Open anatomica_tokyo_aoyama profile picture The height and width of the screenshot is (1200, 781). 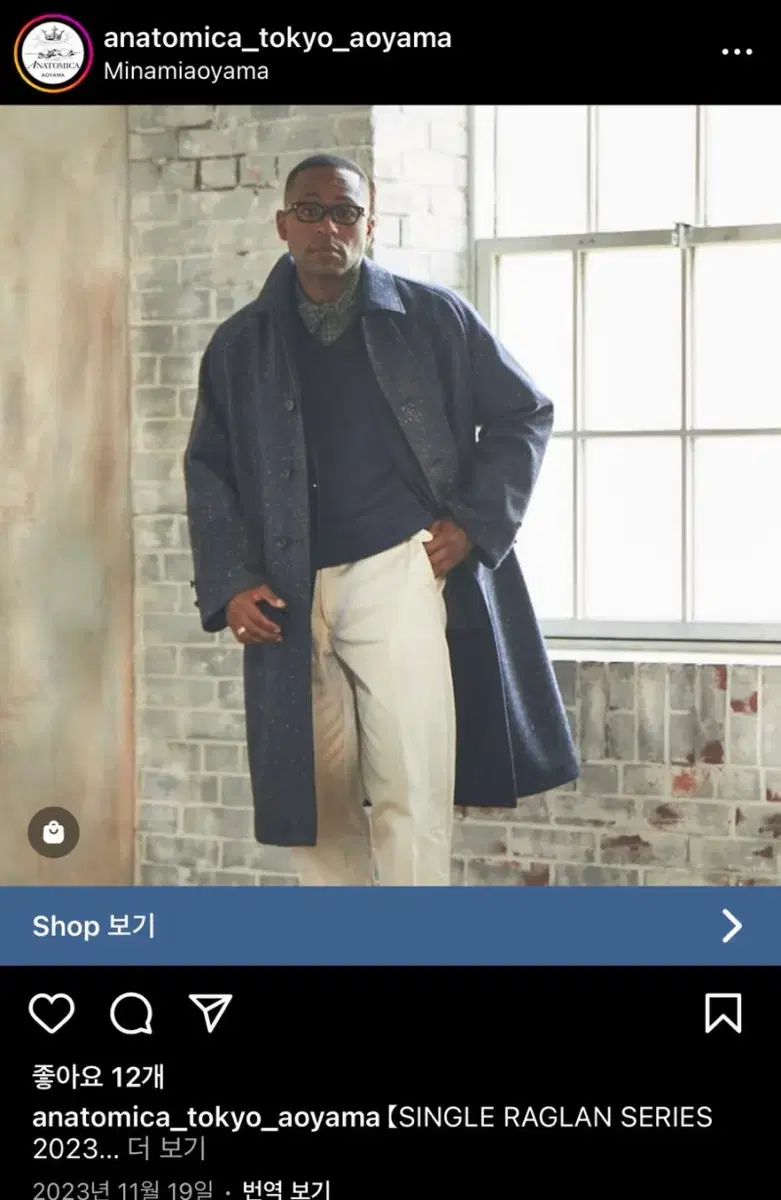[x=54, y=53]
